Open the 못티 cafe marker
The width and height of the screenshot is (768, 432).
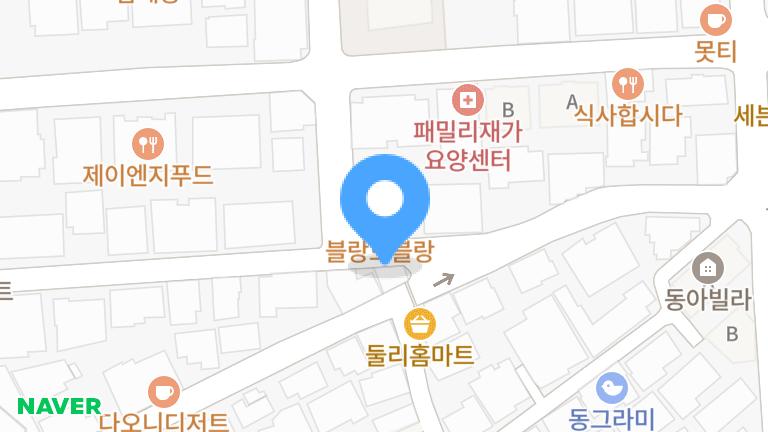click(715, 20)
